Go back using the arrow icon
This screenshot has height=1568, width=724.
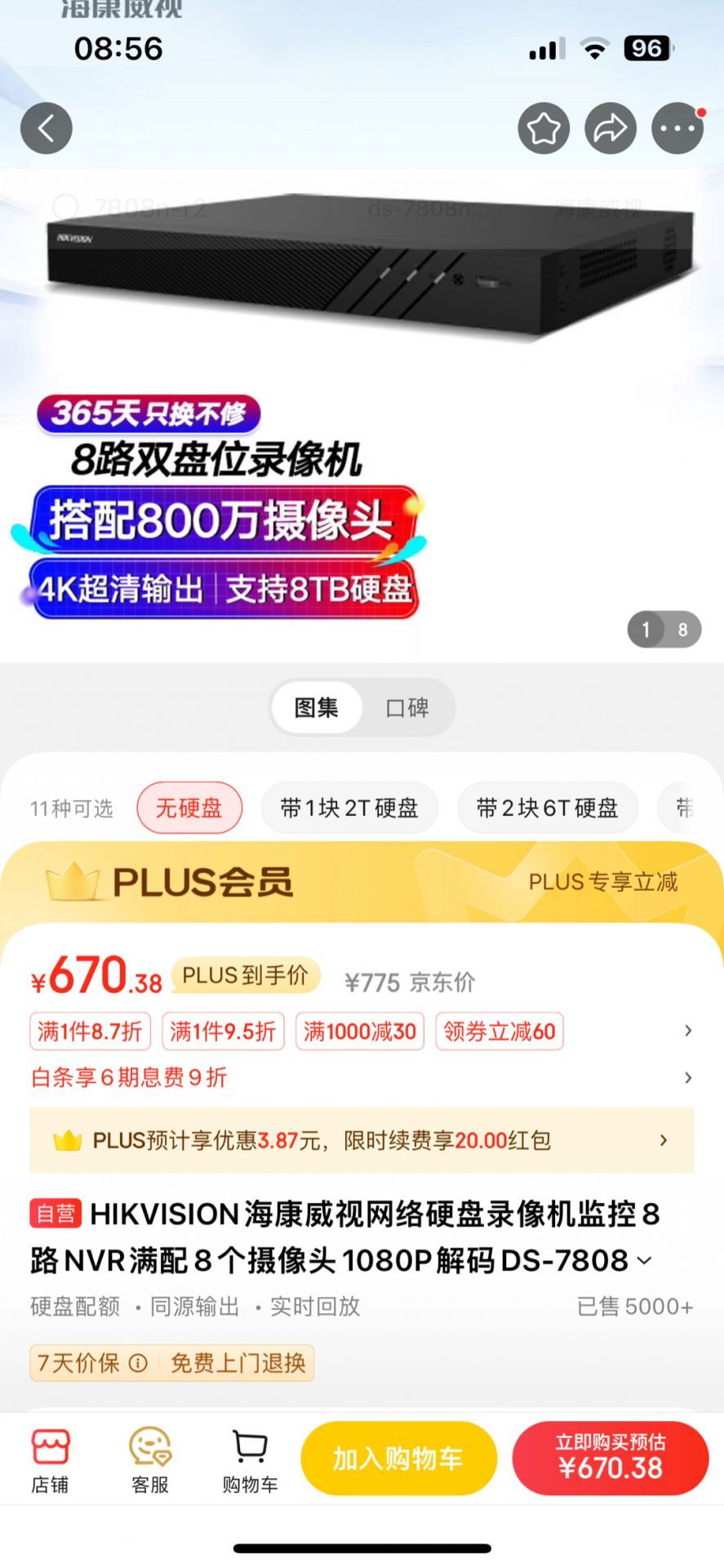(x=47, y=128)
